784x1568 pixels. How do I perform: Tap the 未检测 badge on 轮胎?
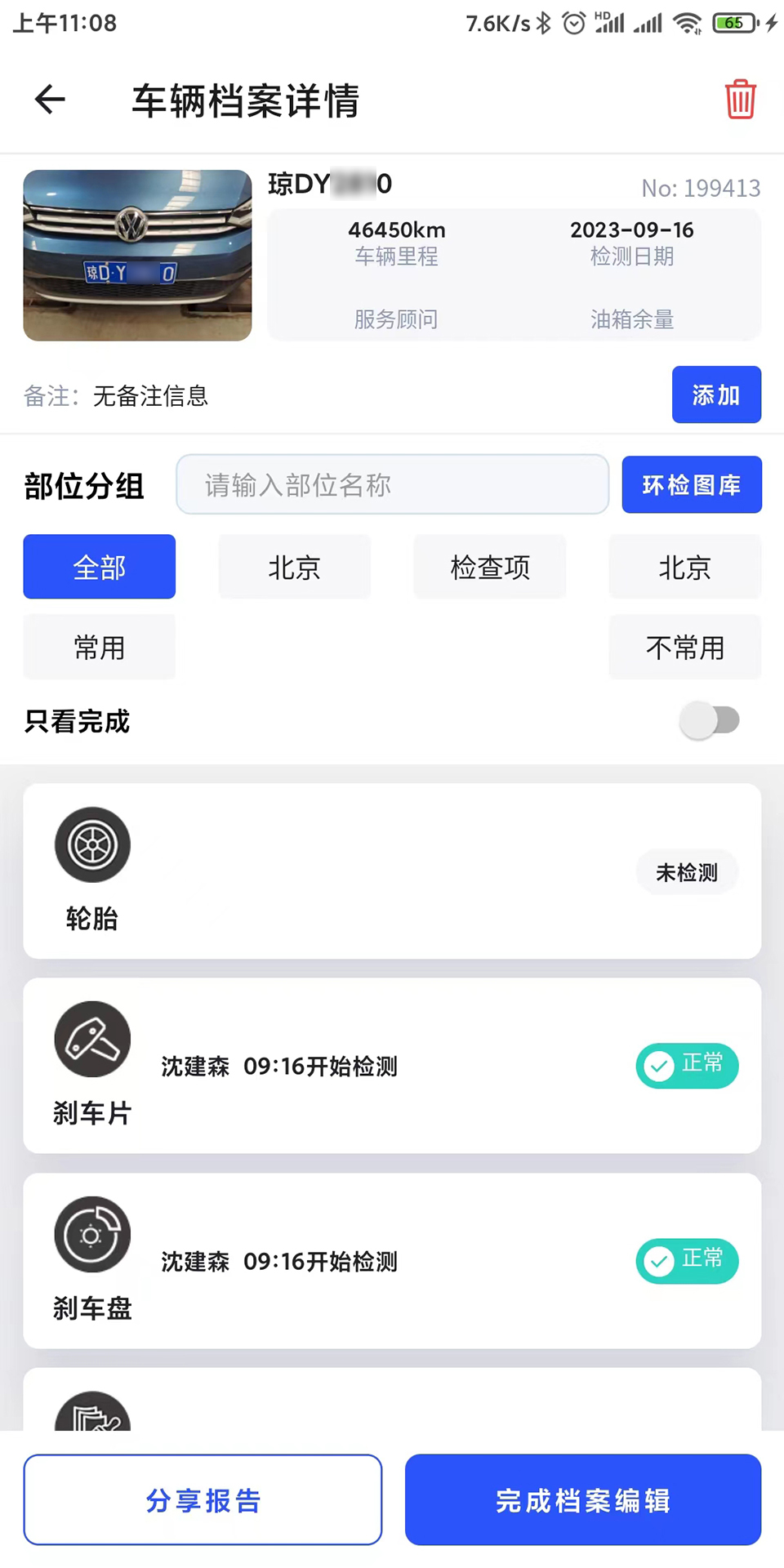(x=687, y=872)
